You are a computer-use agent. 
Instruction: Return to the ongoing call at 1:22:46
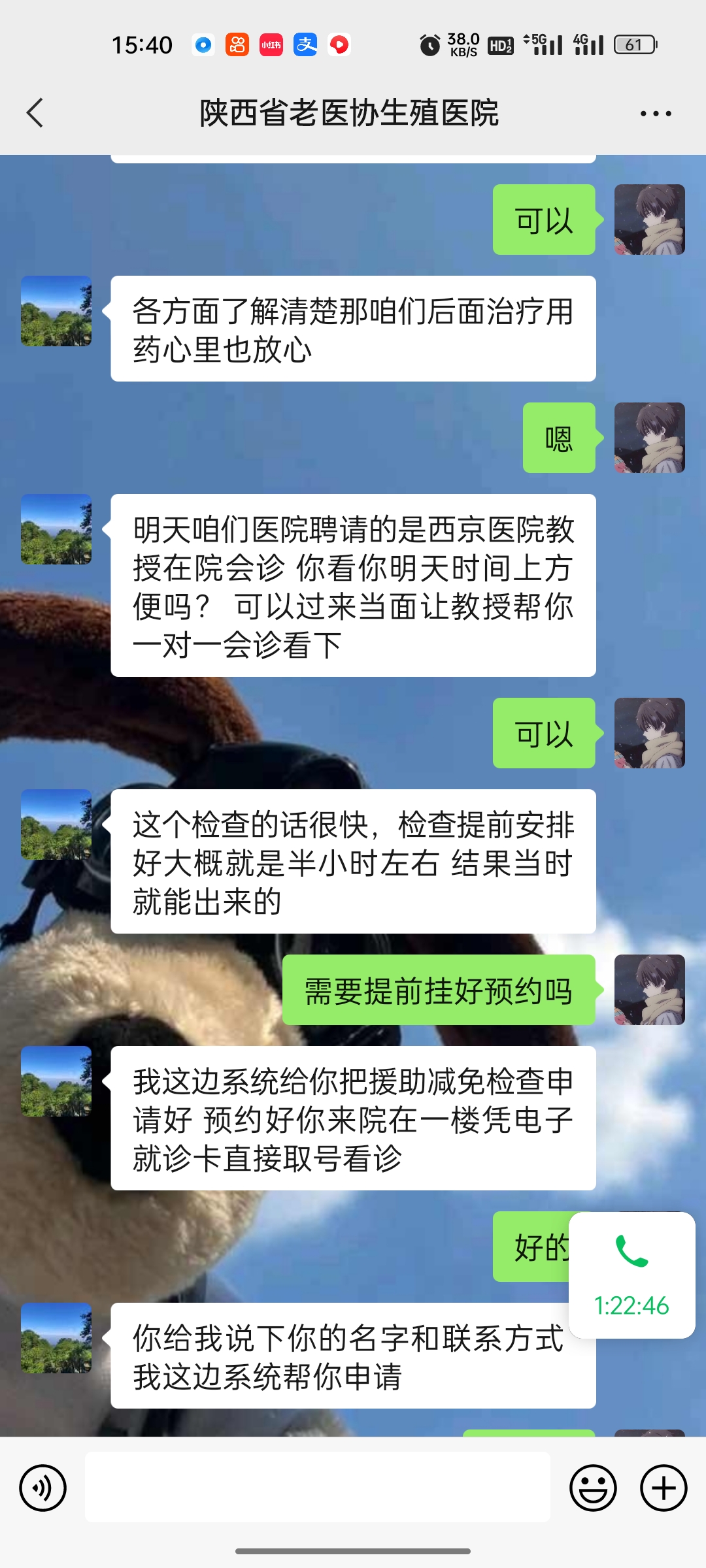(x=631, y=1275)
